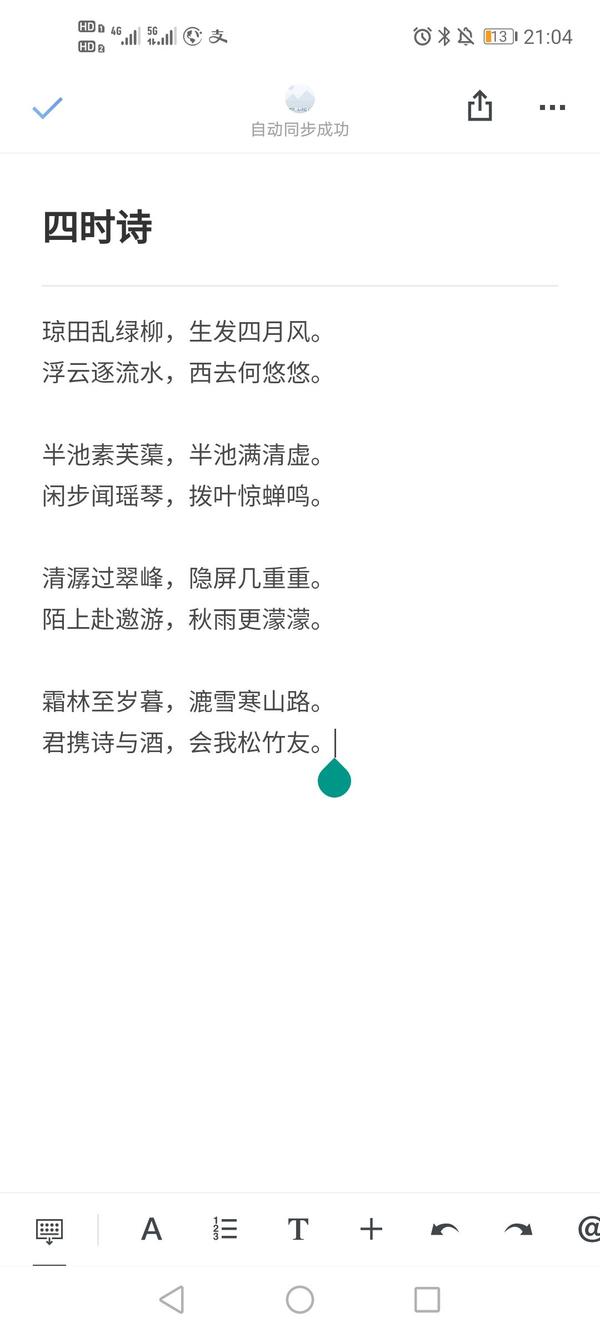
Task: Insert a numbered list
Action: 224,1229
